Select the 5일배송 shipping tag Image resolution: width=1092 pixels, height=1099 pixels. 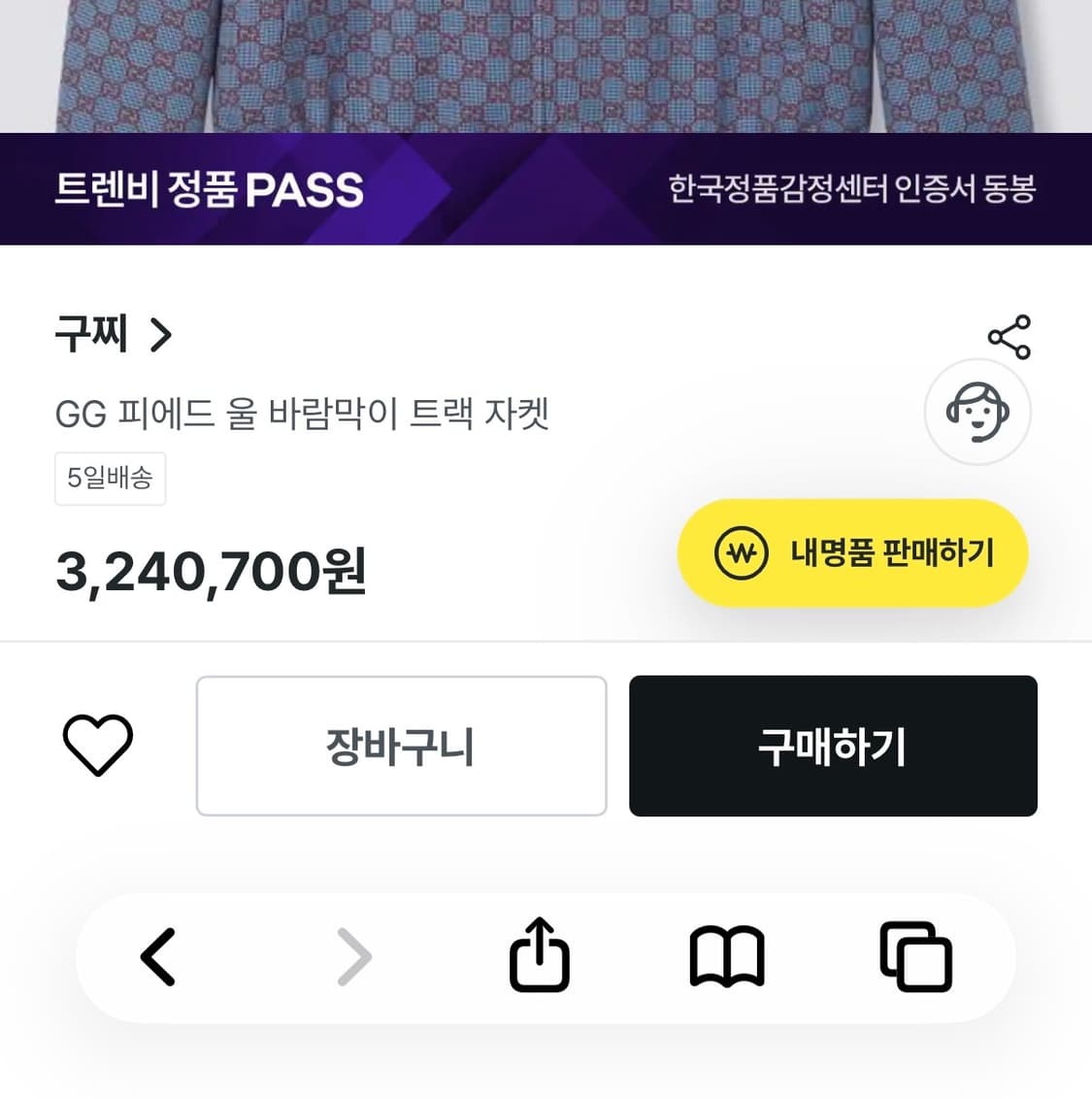pos(110,478)
